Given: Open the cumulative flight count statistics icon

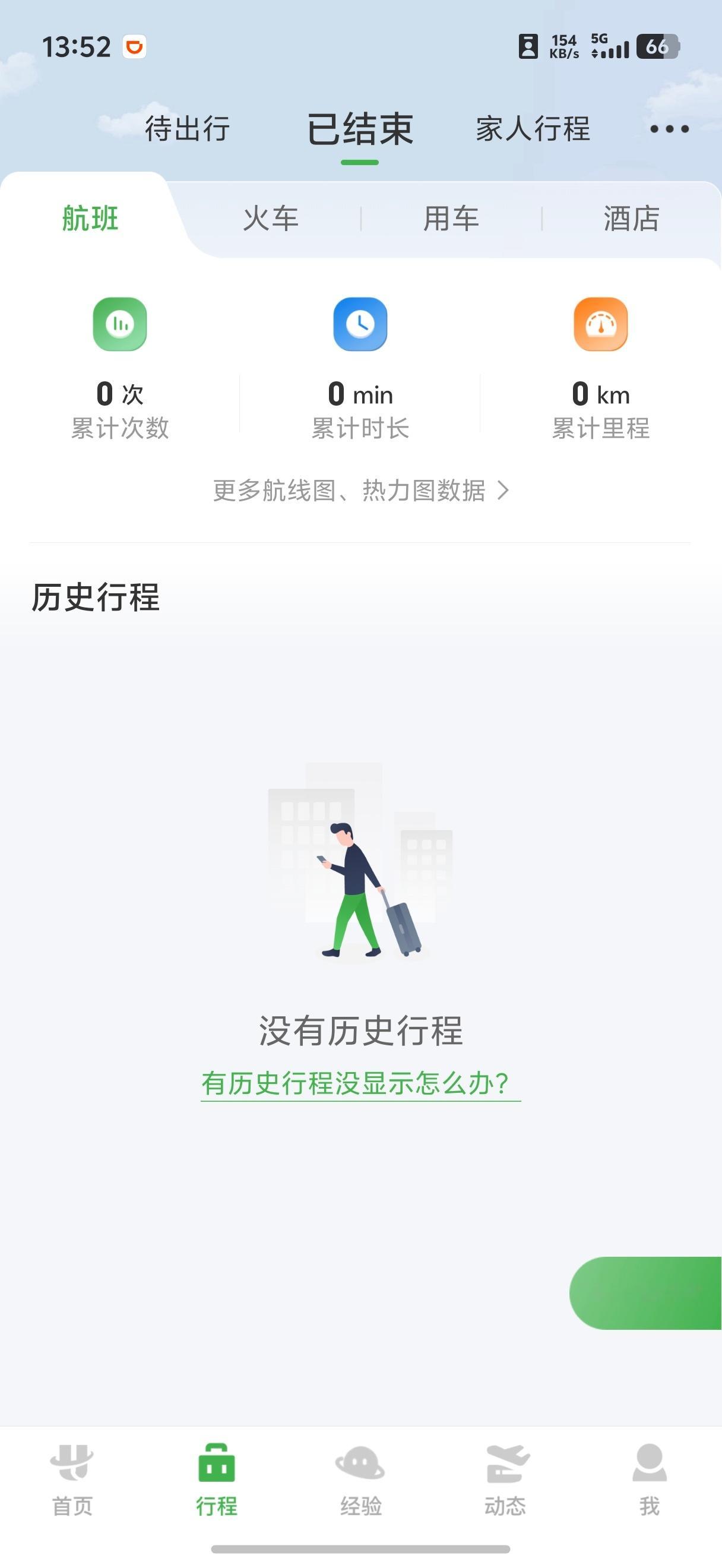Looking at the screenshot, I should (119, 324).
